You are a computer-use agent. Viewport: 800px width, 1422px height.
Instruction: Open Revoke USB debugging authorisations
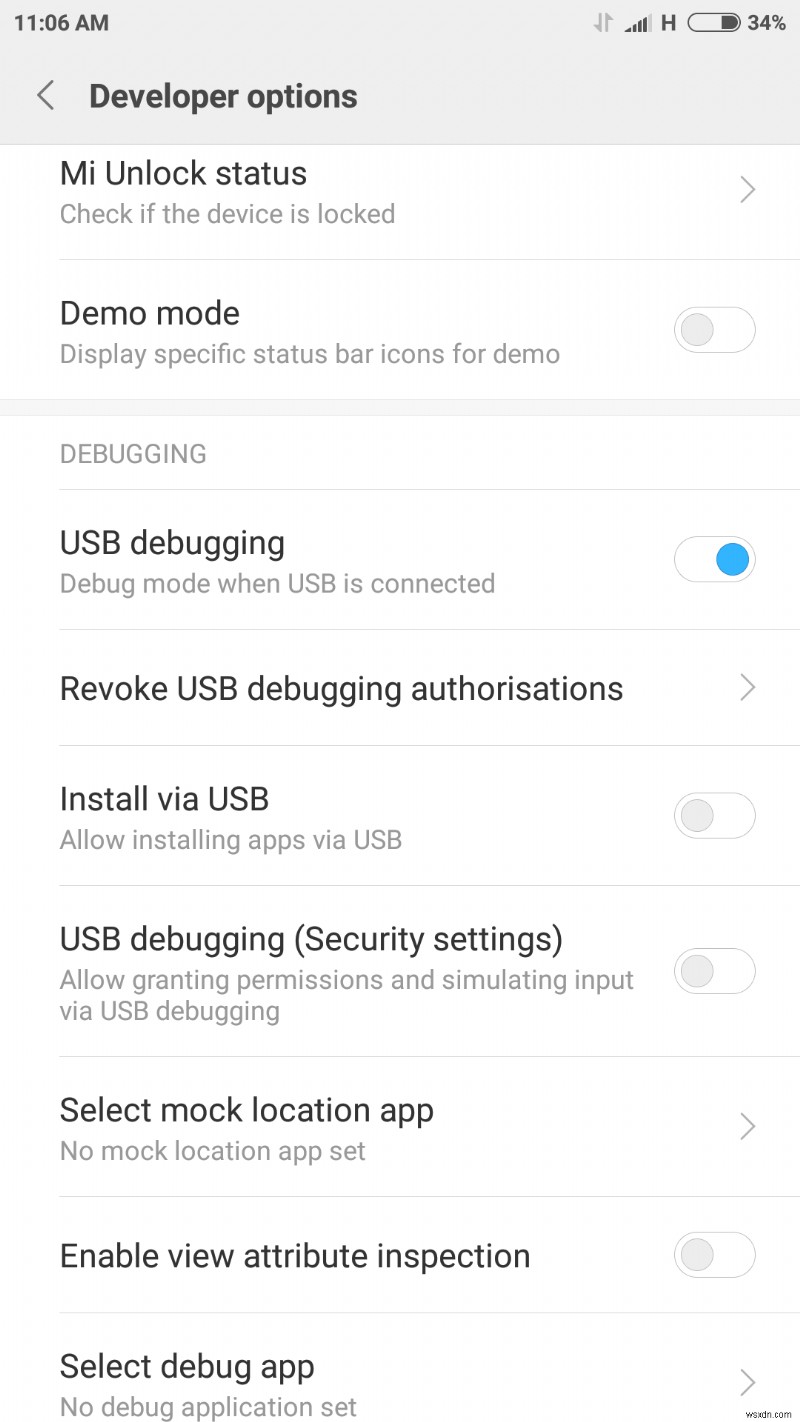point(341,688)
